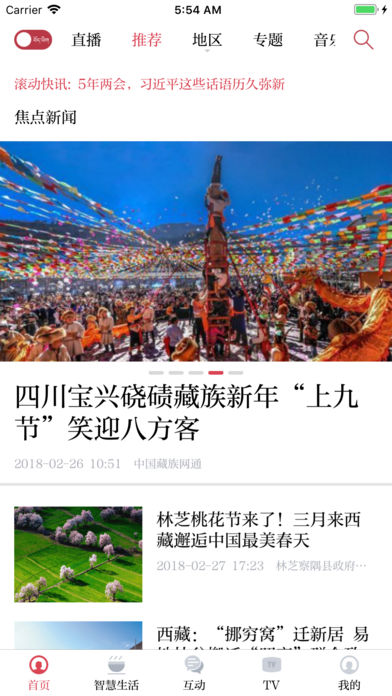Expand the 地区 tab dropdown
Viewport: 392px width, 696px height.
[x=207, y=41]
